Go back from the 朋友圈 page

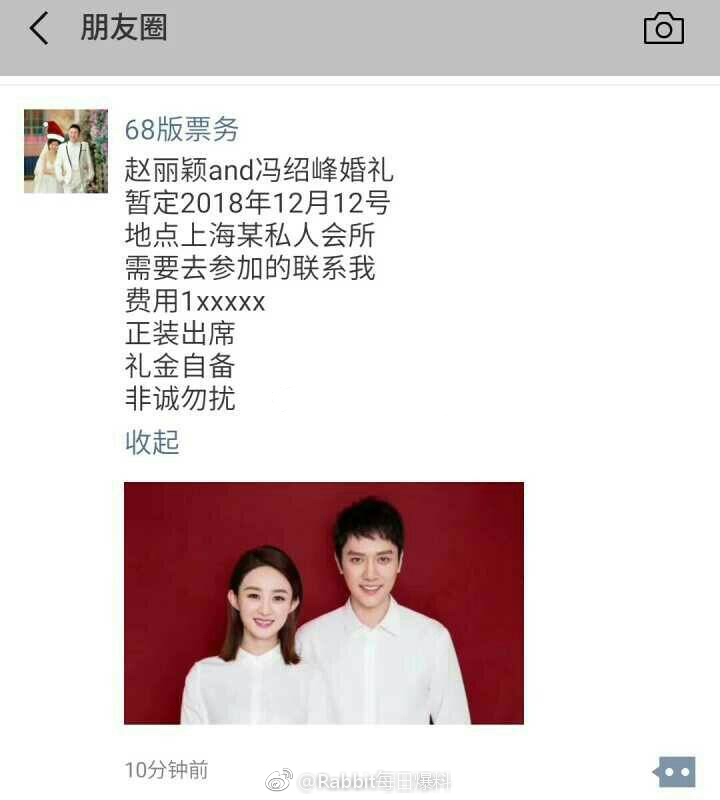[40, 28]
